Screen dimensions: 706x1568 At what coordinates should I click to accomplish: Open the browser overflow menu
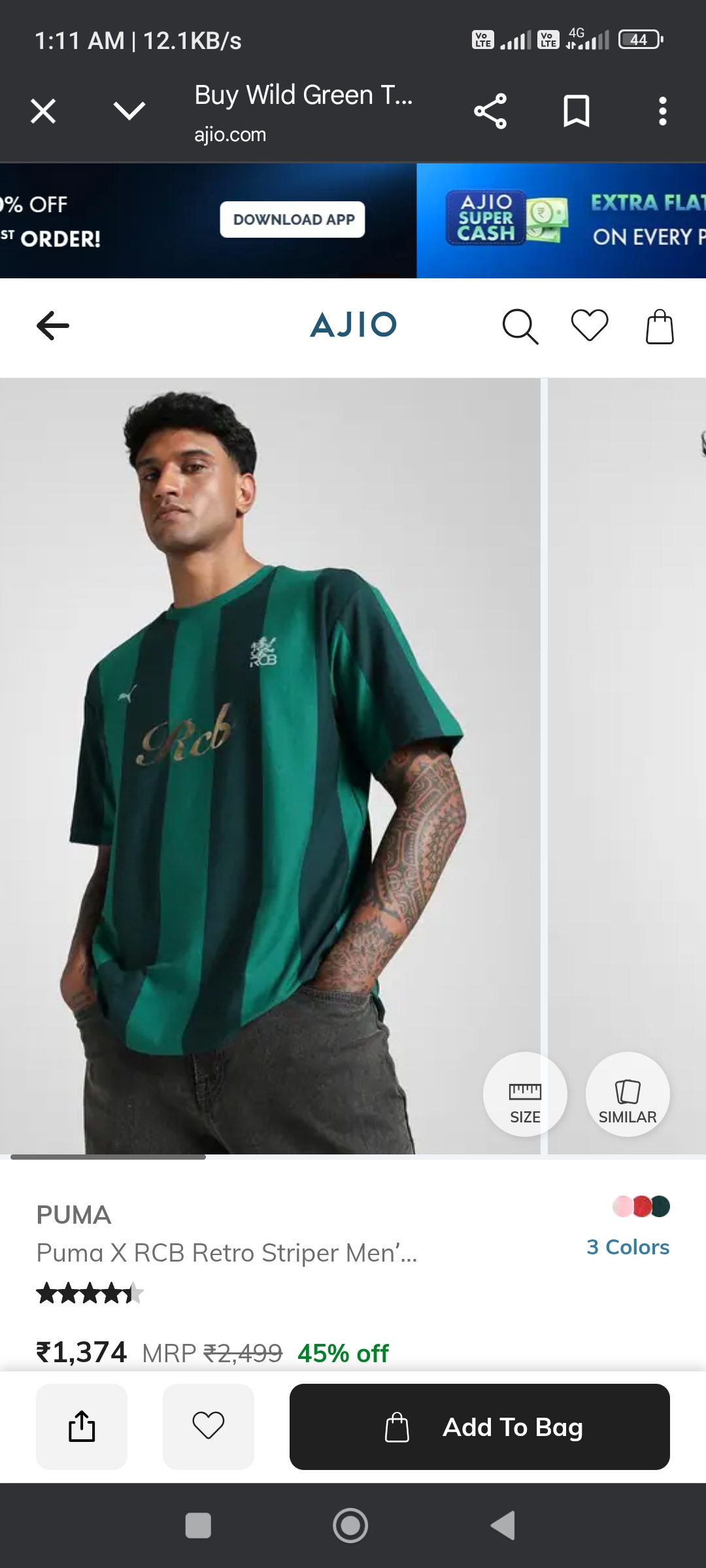pyautogui.click(x=662, y=111)
